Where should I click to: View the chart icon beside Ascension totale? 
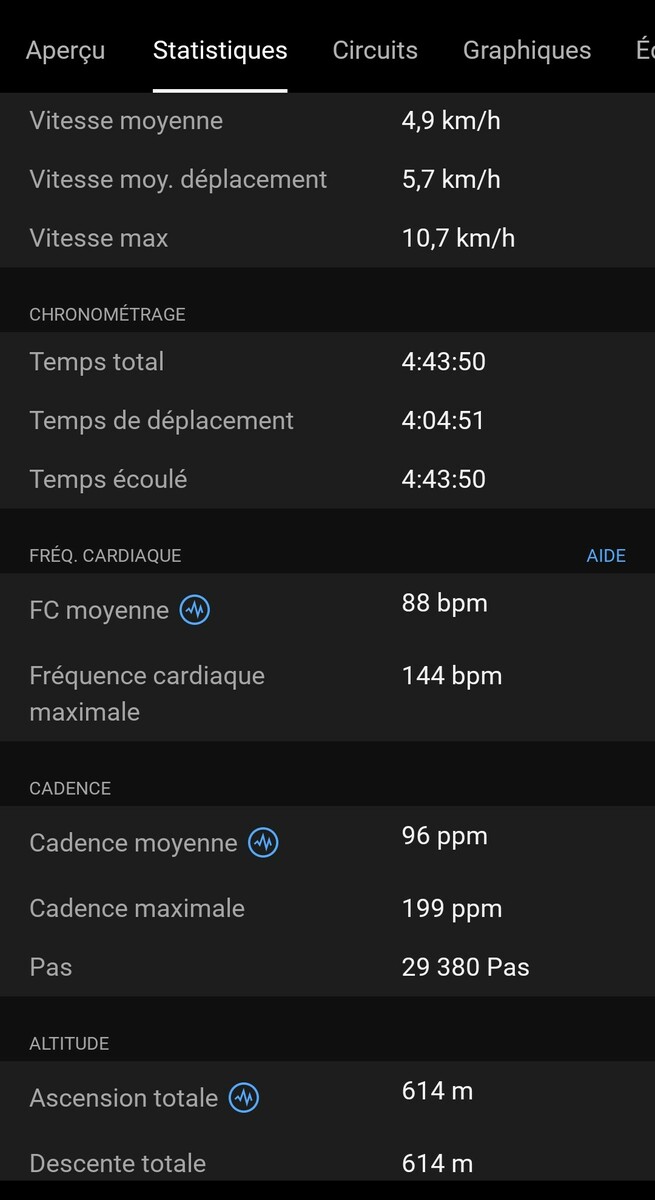[x=244, y=1098]
